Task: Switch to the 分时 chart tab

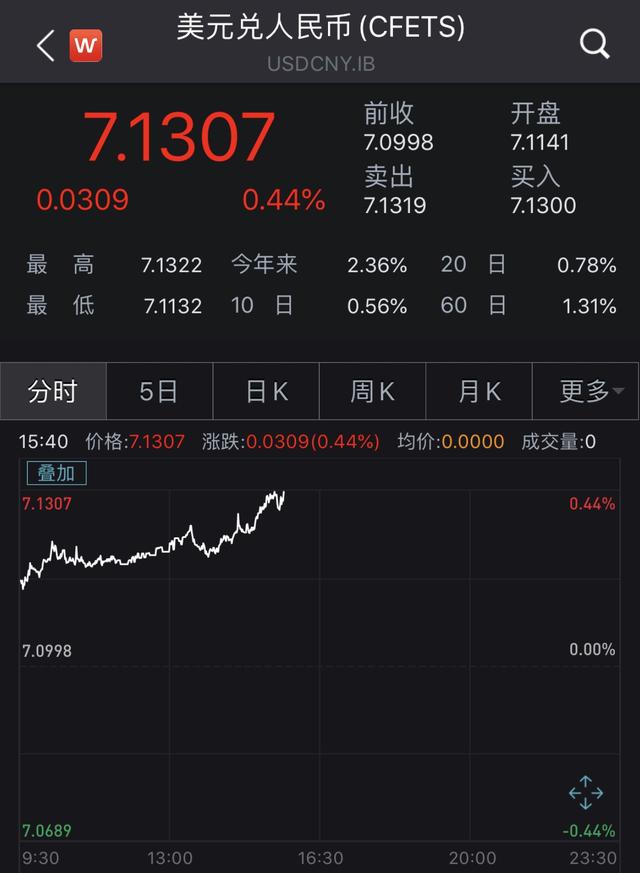Action: [53, 391]
